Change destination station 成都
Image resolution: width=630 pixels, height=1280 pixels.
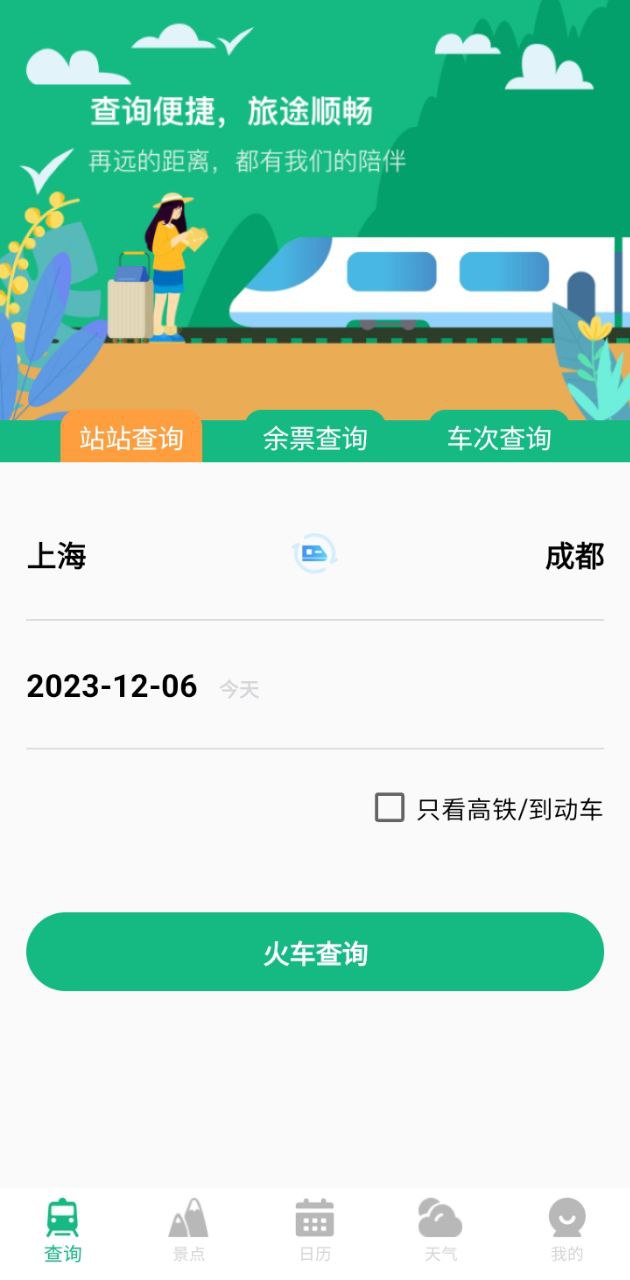(574, 556)
